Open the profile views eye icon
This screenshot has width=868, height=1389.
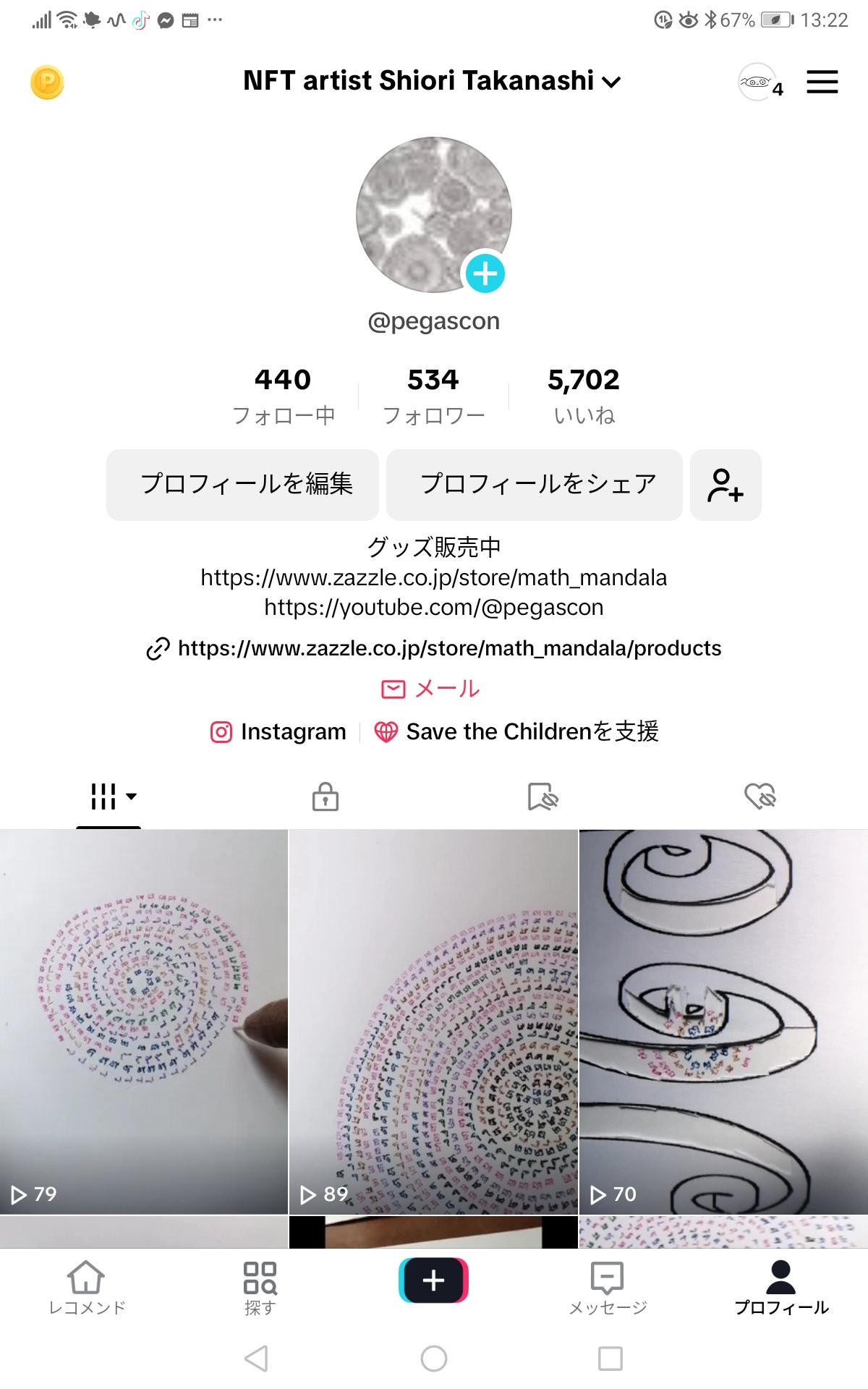click(757, 82)
